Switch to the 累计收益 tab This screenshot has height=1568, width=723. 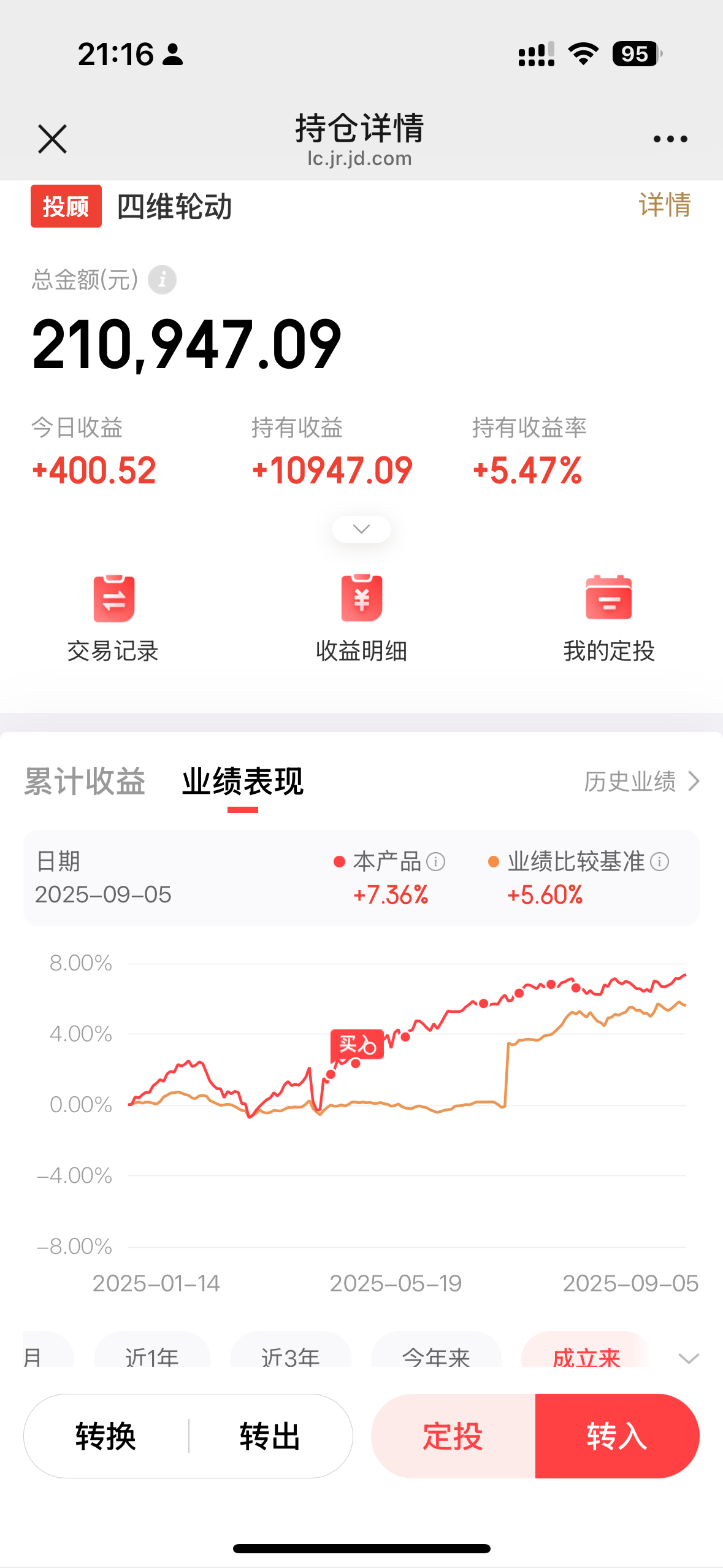tap(85, 782)
